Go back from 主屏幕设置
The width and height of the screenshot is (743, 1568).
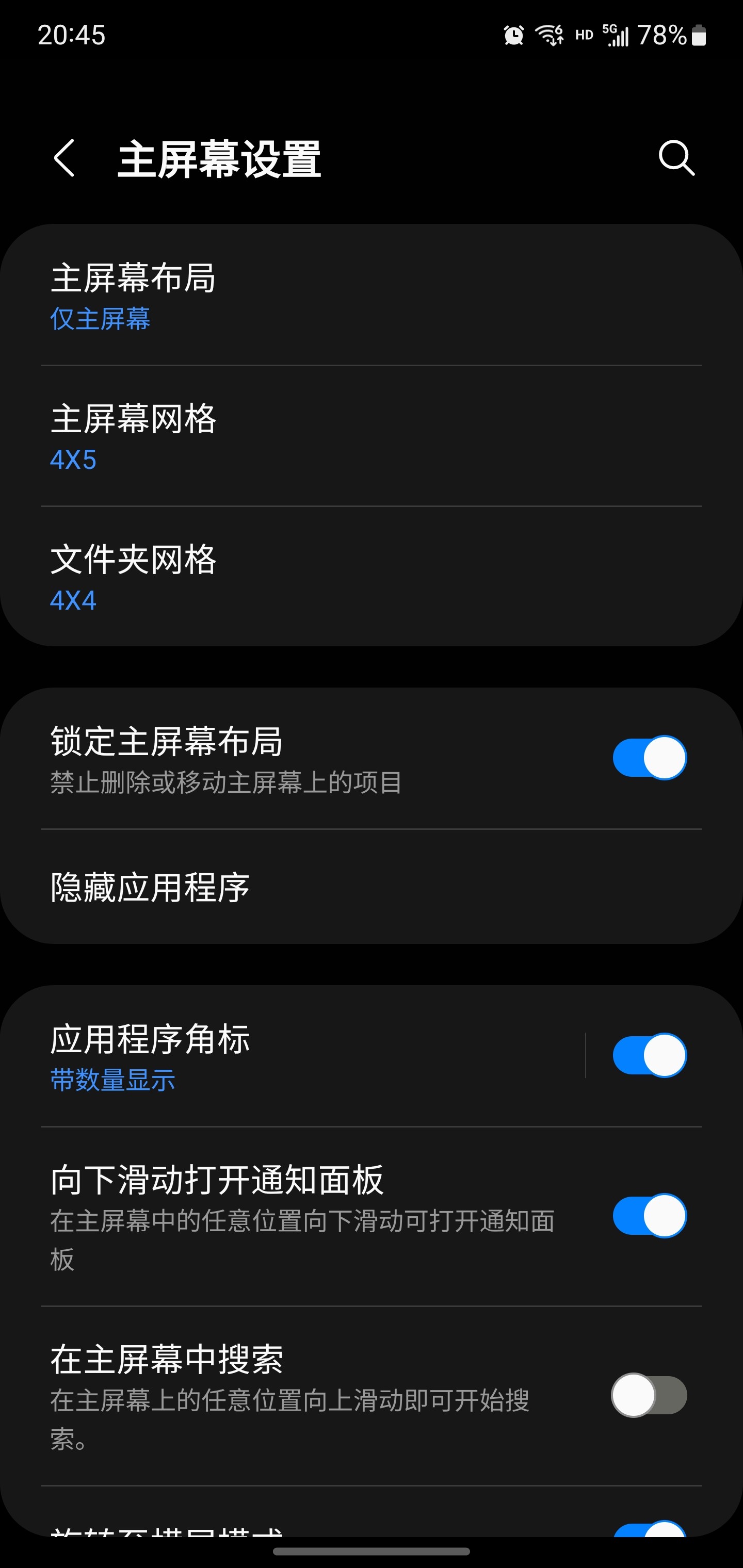pos(64,158)
